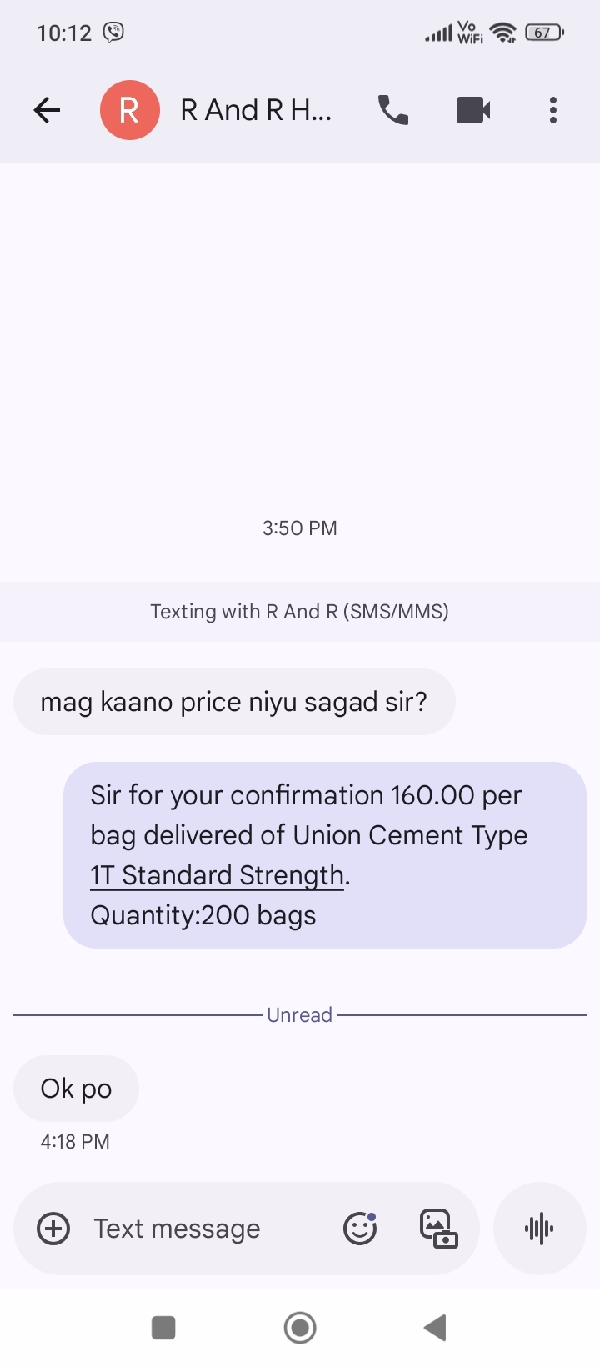Open the overflow menu
Viewport: 600px width, 1367px height.
[553, 110]
